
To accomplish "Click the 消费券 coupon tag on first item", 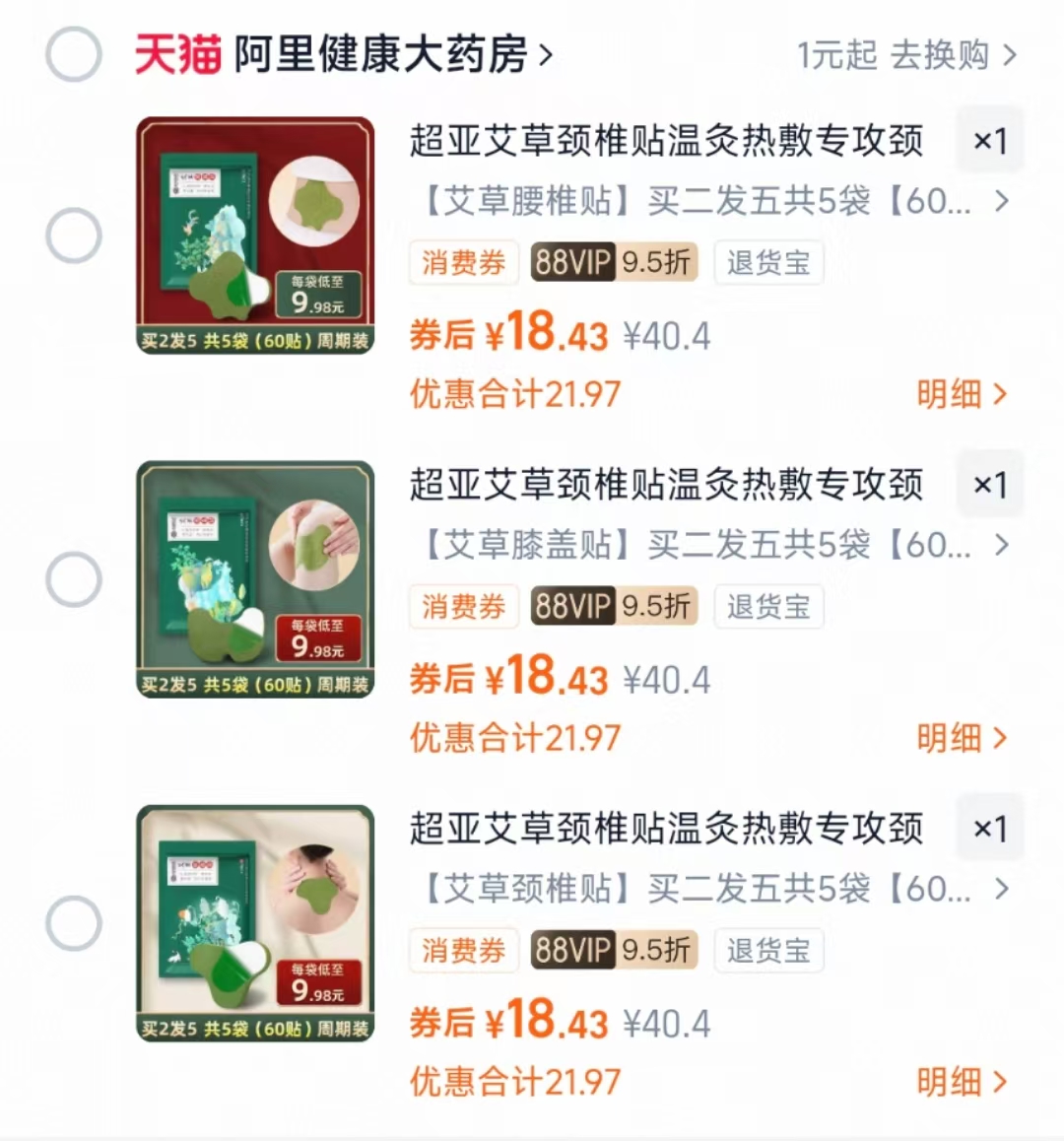I will pos(463,261).
